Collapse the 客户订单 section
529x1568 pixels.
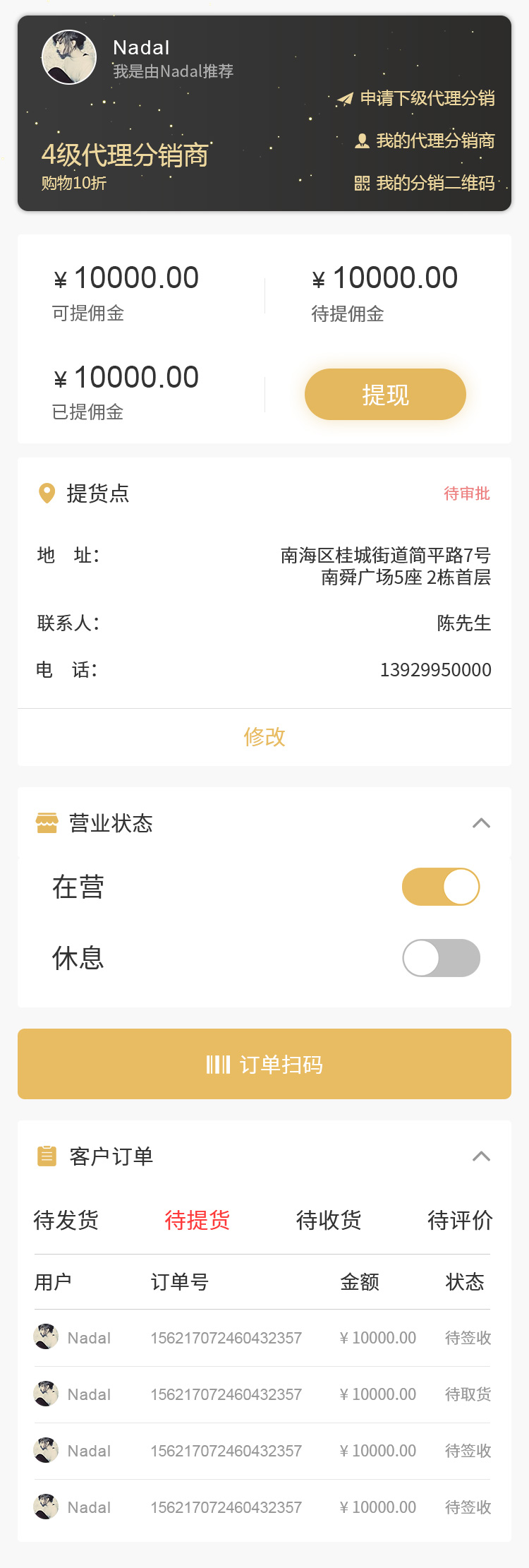point(481,1156)
